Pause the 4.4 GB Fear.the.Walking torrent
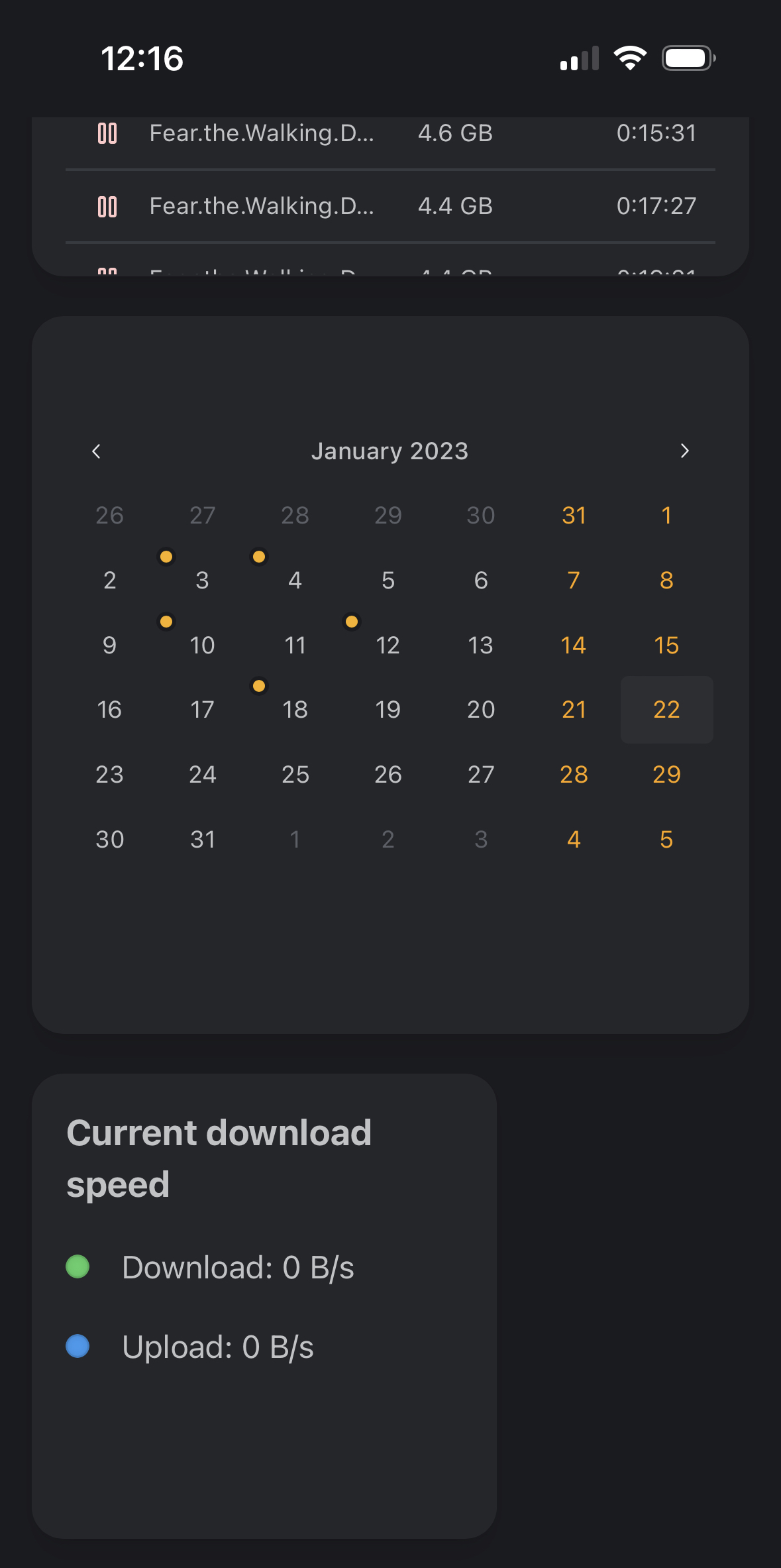781x1568 pixels. pyautogui.click(x=107, y=206)
